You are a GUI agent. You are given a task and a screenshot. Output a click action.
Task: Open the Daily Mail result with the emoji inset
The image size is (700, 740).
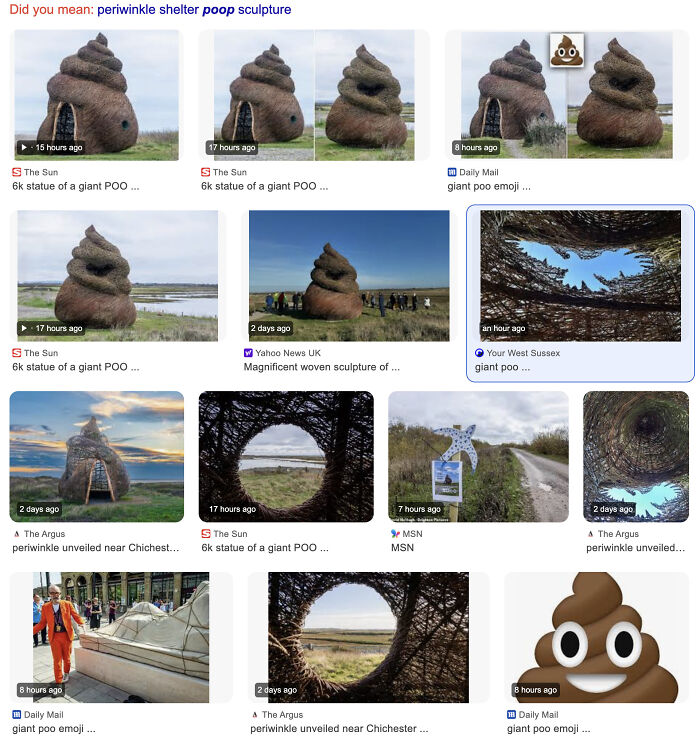[566, 95]
